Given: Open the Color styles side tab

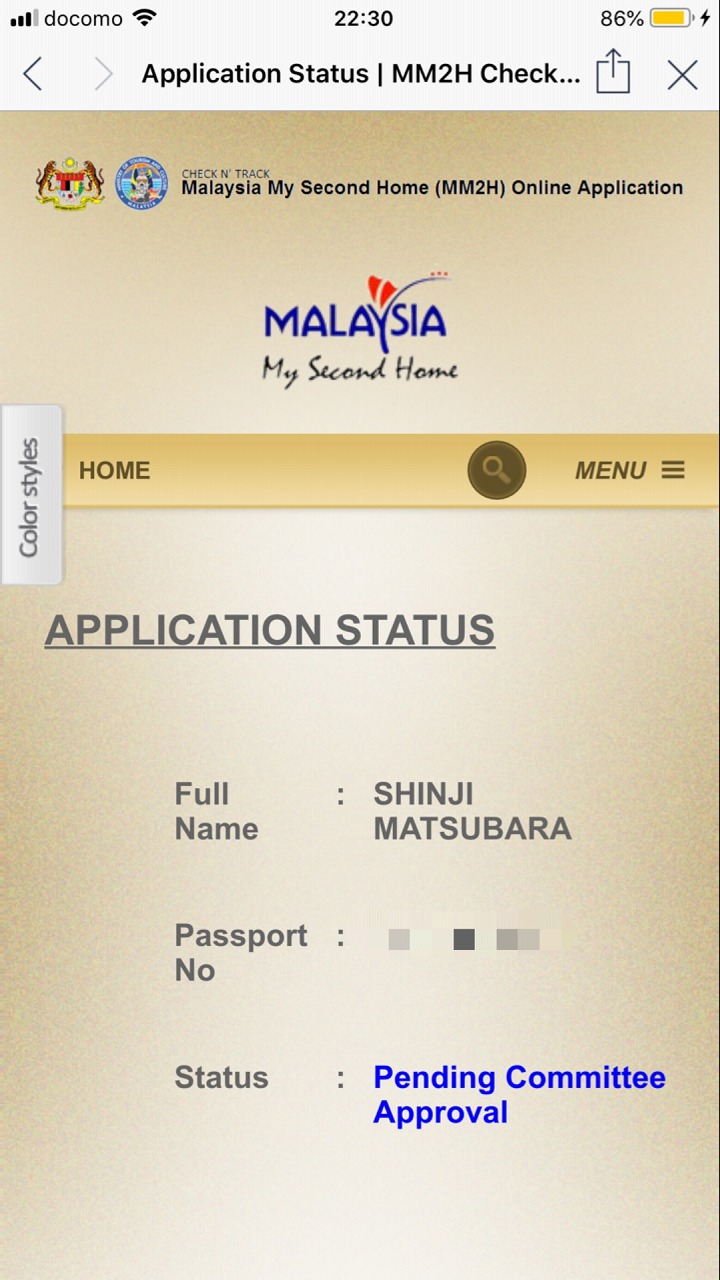Looking at the screenshot, I should (x=31, y=496).
